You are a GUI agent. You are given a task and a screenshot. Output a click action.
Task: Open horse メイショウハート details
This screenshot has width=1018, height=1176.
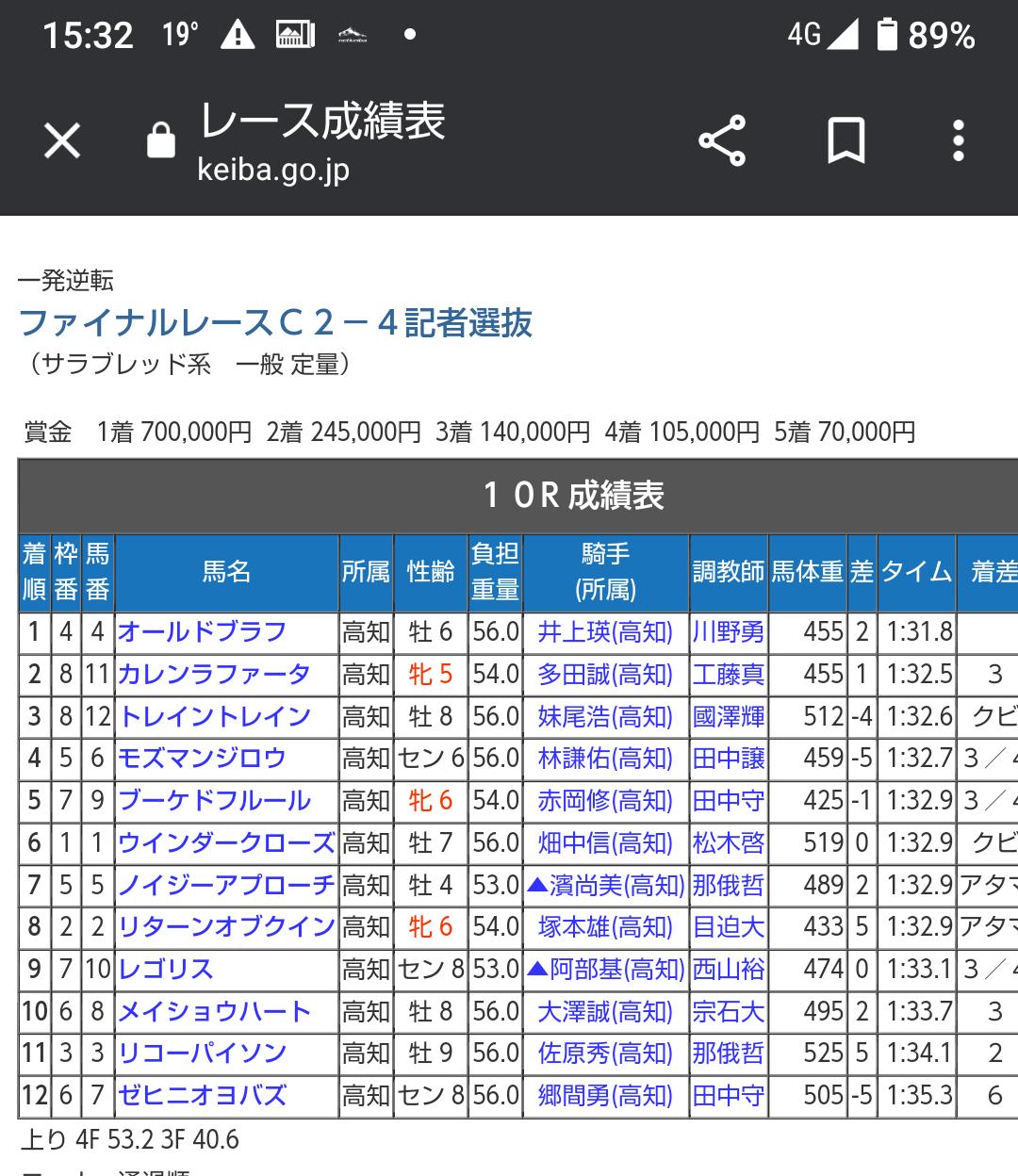pos(214,1012)
